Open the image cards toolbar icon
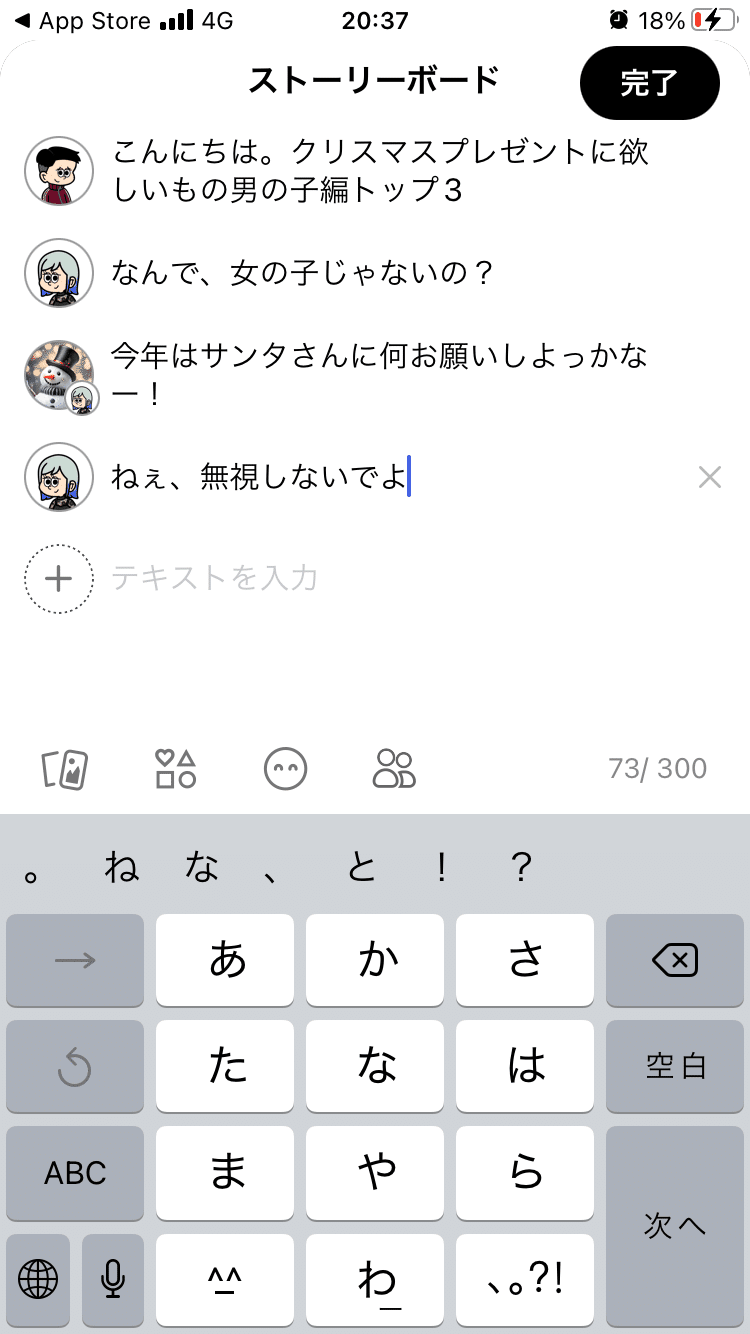 coord(65,769)
